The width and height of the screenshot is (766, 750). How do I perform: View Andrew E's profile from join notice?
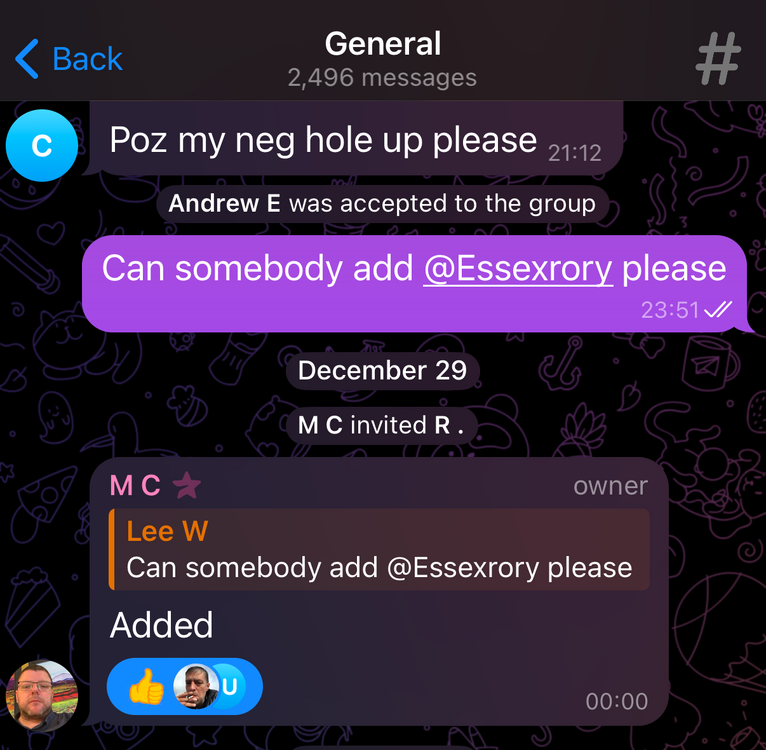pos(224,204)
